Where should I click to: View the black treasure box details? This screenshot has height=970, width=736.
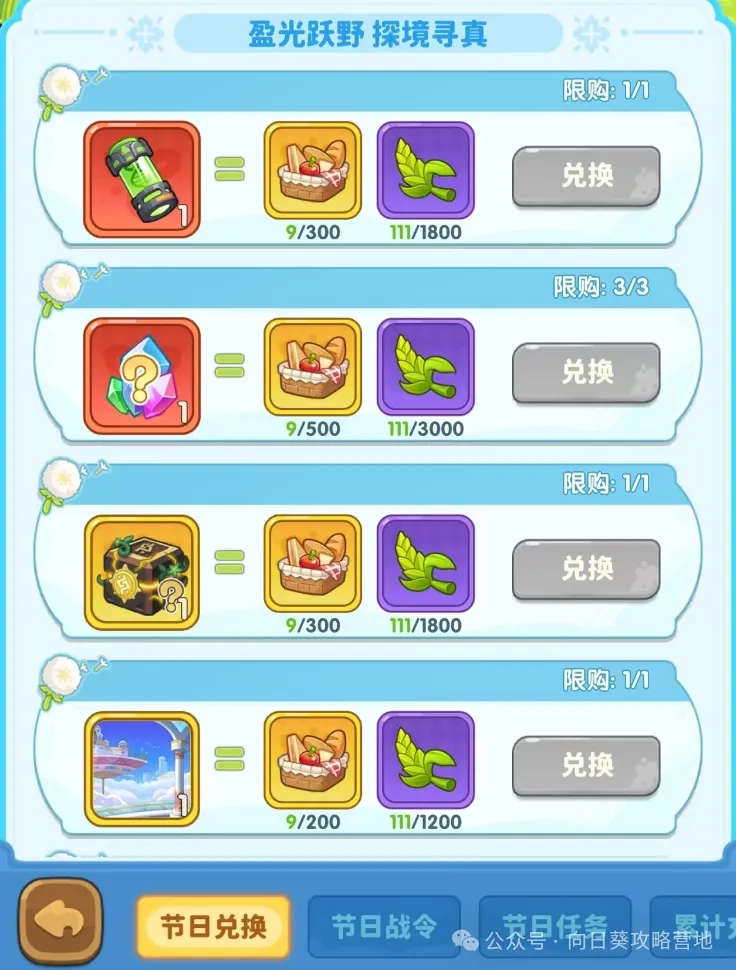142,573
